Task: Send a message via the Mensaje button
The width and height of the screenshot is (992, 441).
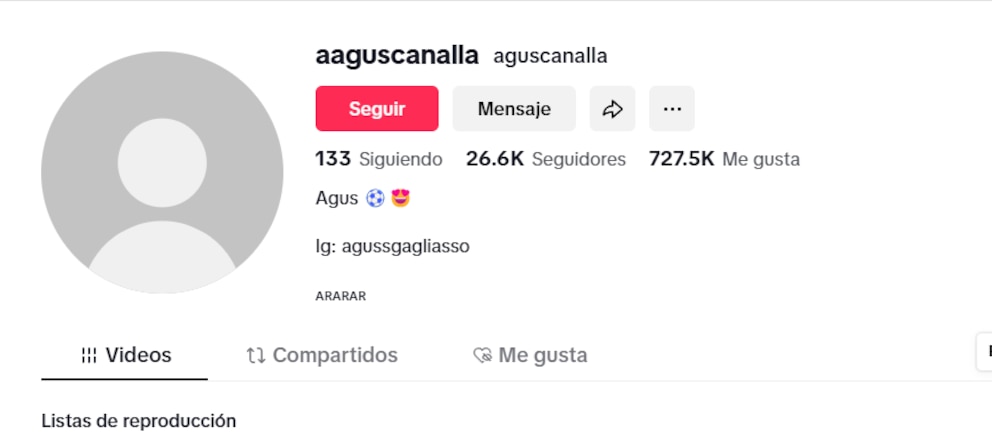Action: 514,109
